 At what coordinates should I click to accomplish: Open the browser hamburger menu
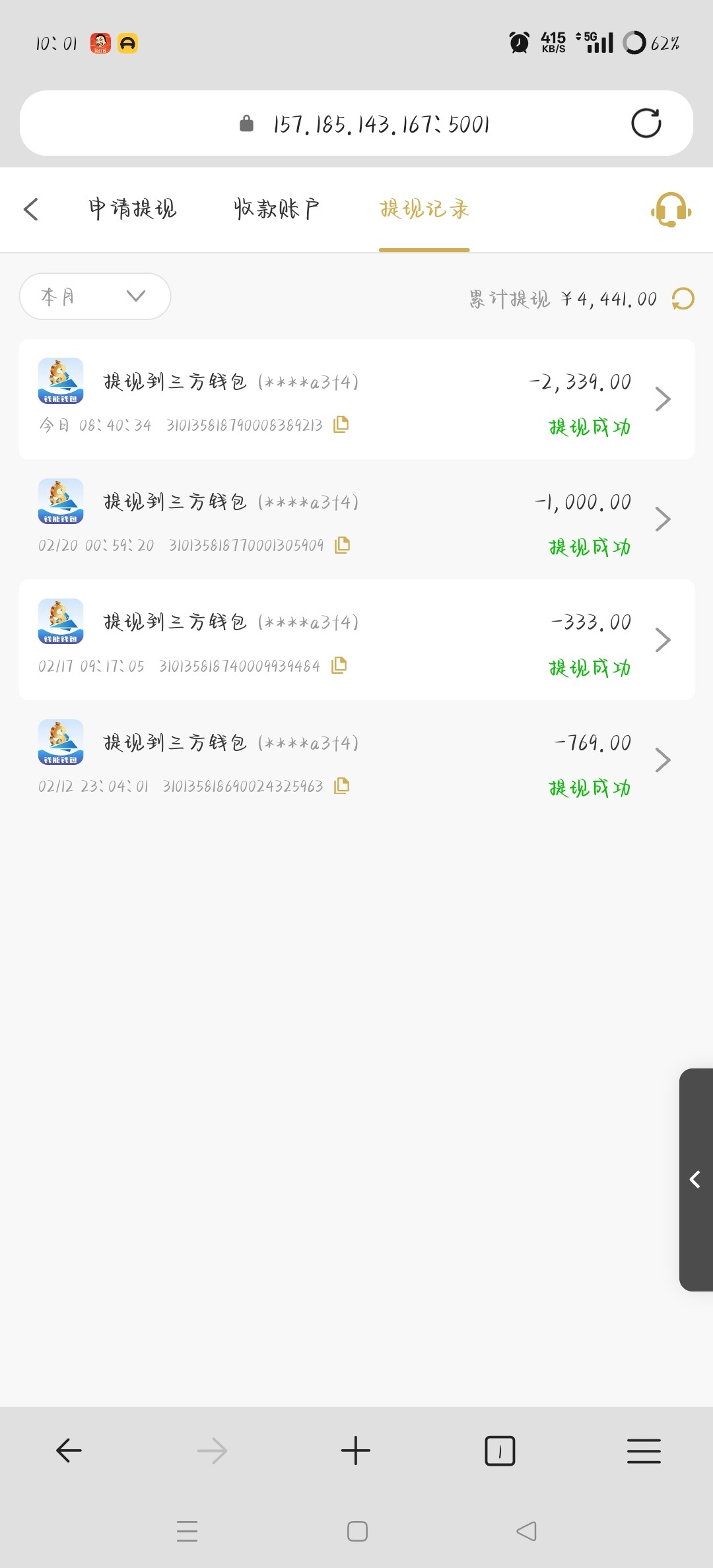(644, 1451)
